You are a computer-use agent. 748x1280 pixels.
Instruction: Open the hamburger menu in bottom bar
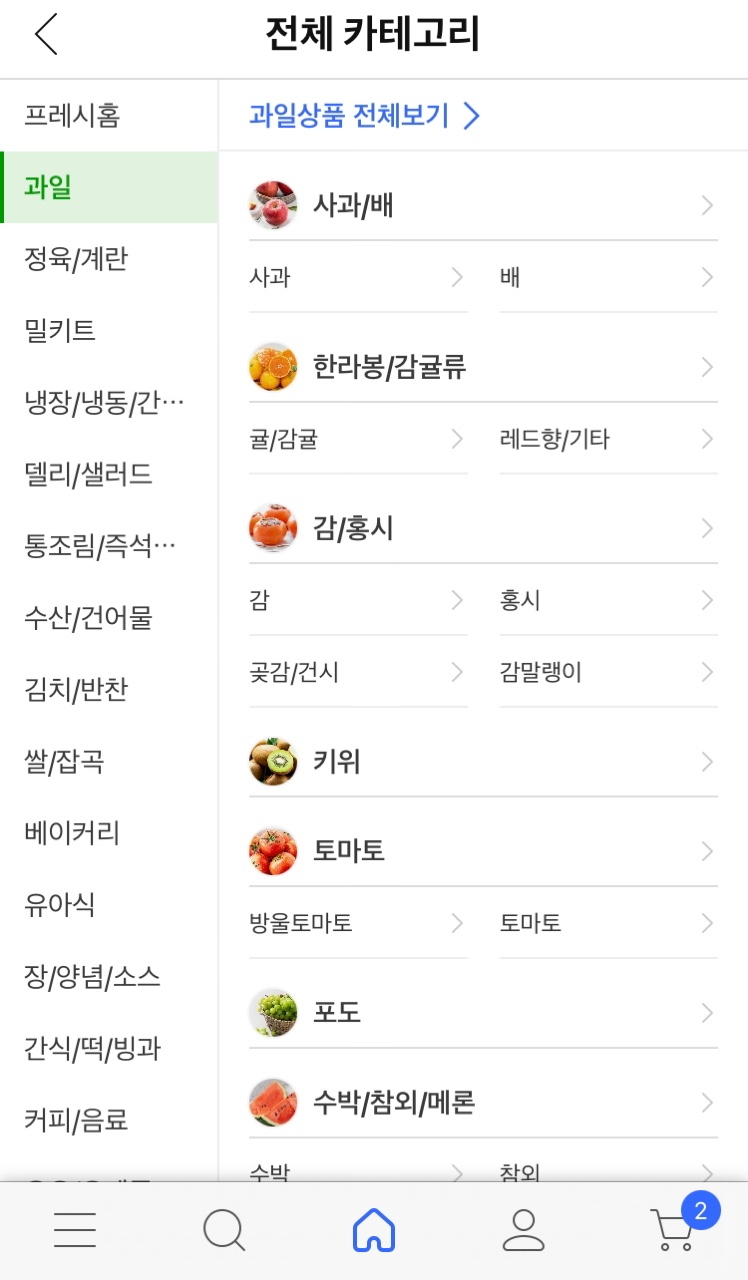(75, 1230)
